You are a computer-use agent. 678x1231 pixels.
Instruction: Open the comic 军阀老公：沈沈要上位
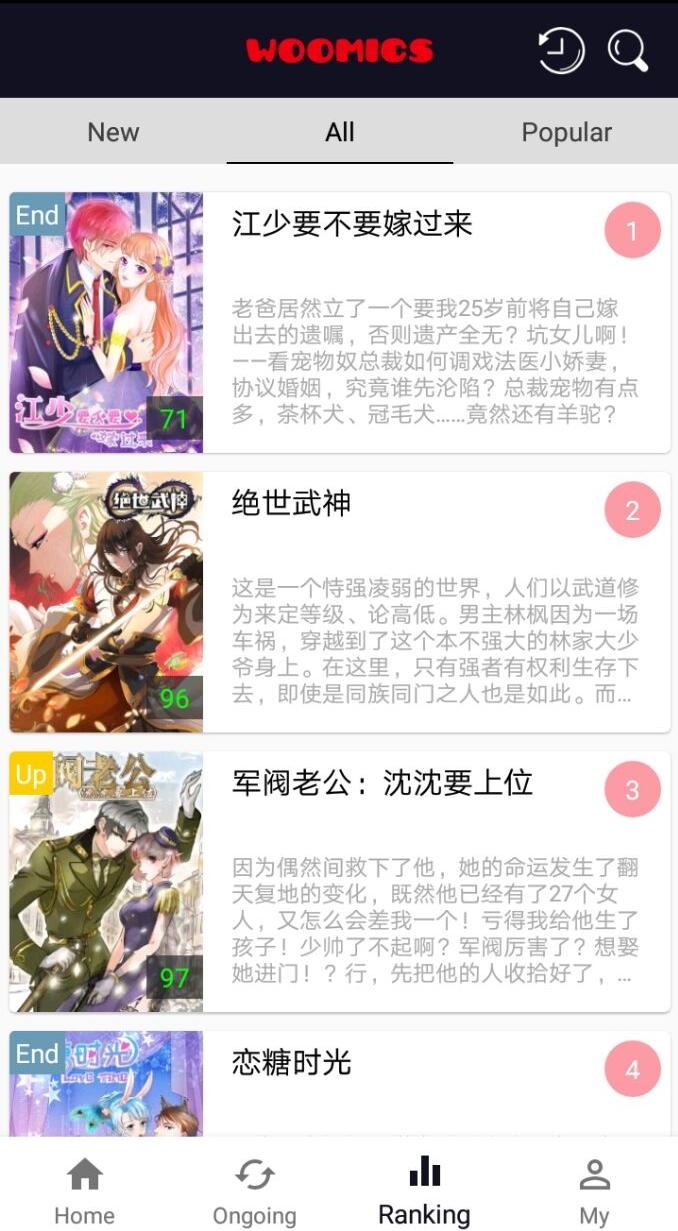pyautogui.click(x=382, y=783)
